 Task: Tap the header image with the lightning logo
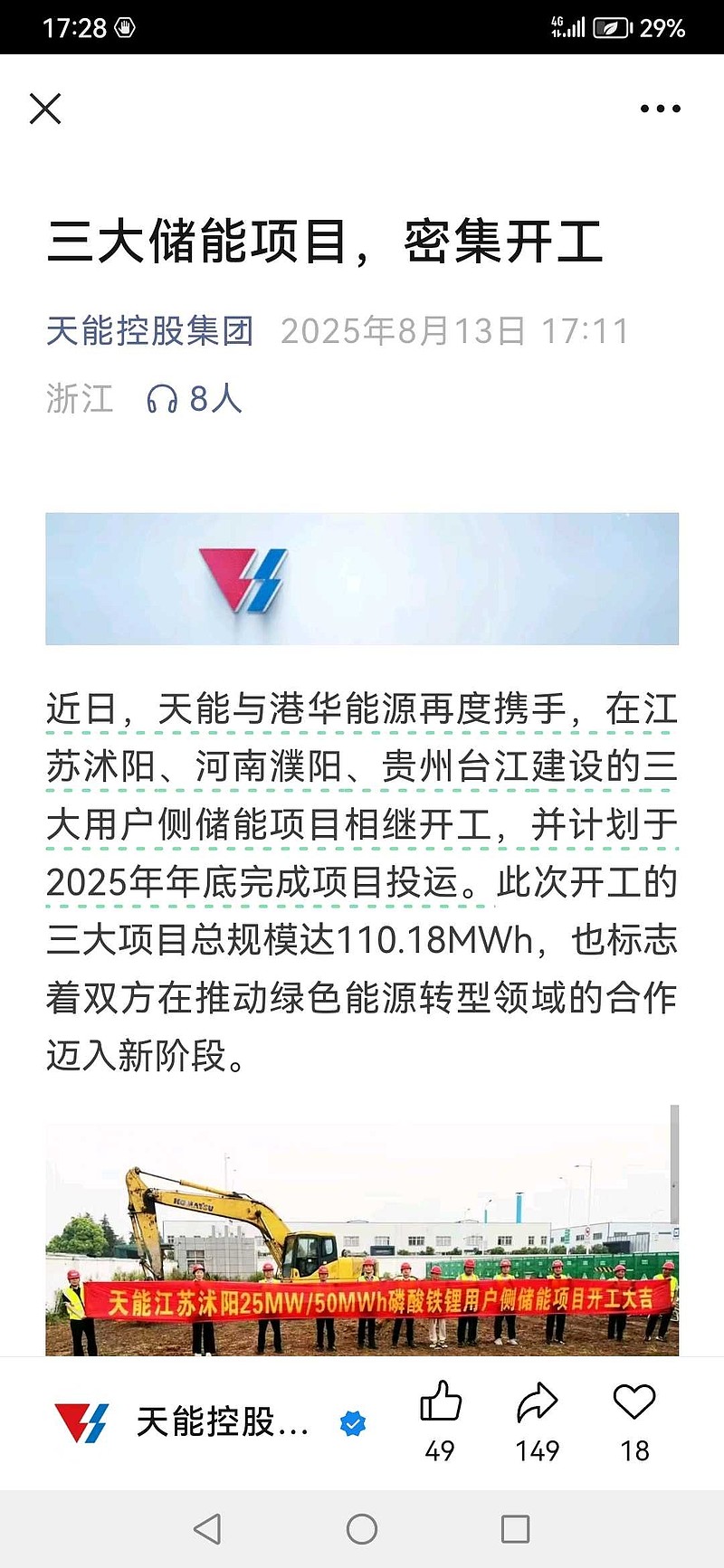362,579
